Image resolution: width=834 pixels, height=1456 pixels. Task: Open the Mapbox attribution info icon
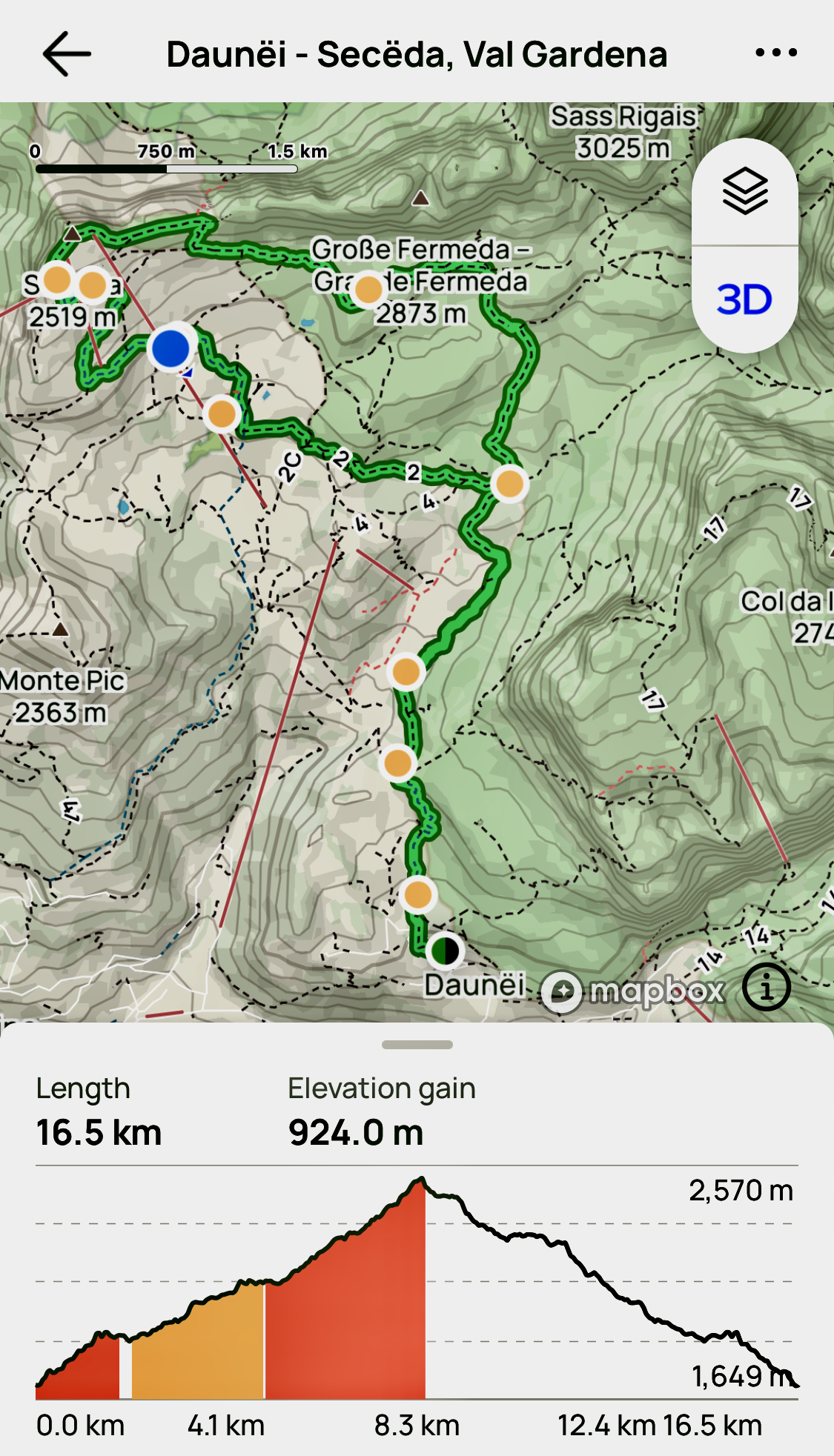[x=766, y=988]
